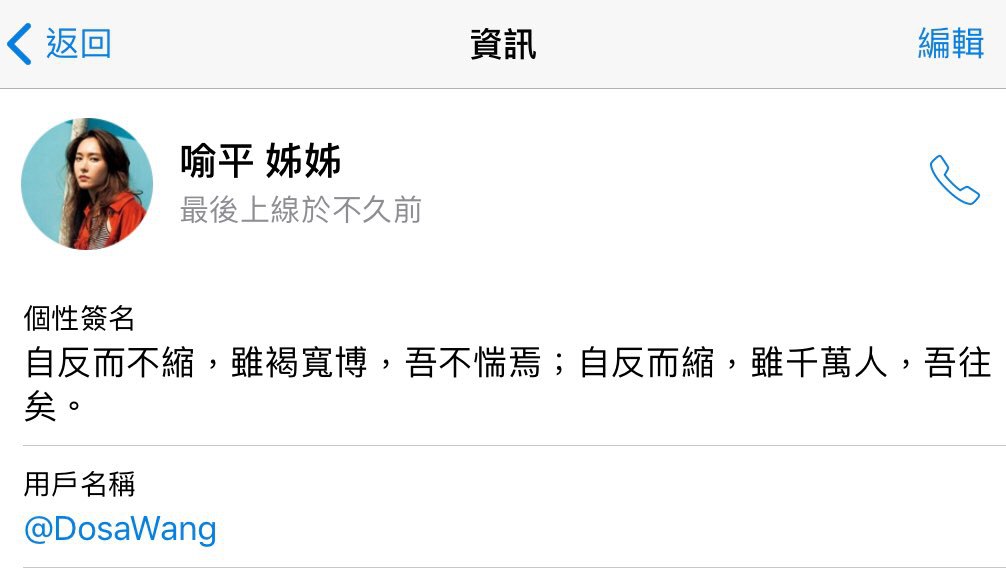Viewport: 1006px width, 571px height.
Task: Call 喻平 姊姊 with the phone icon
Action: [954, 181]
